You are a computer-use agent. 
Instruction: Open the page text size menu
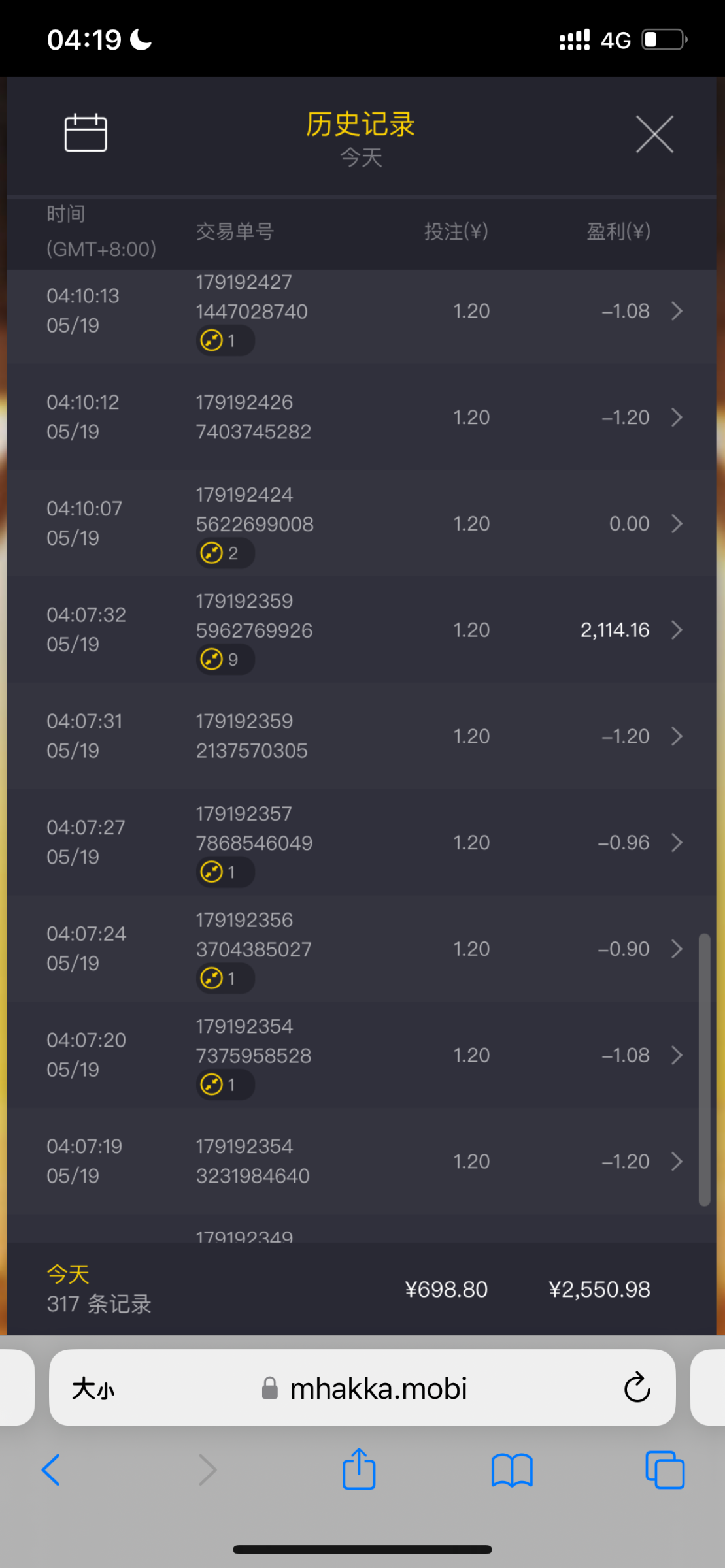point(93,1388)
